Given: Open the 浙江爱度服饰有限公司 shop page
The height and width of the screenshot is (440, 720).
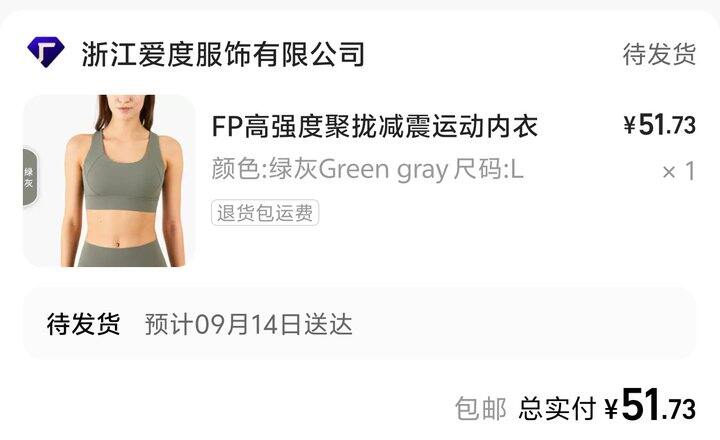Looking at the screenshot, I should click(x=222, y=53).
